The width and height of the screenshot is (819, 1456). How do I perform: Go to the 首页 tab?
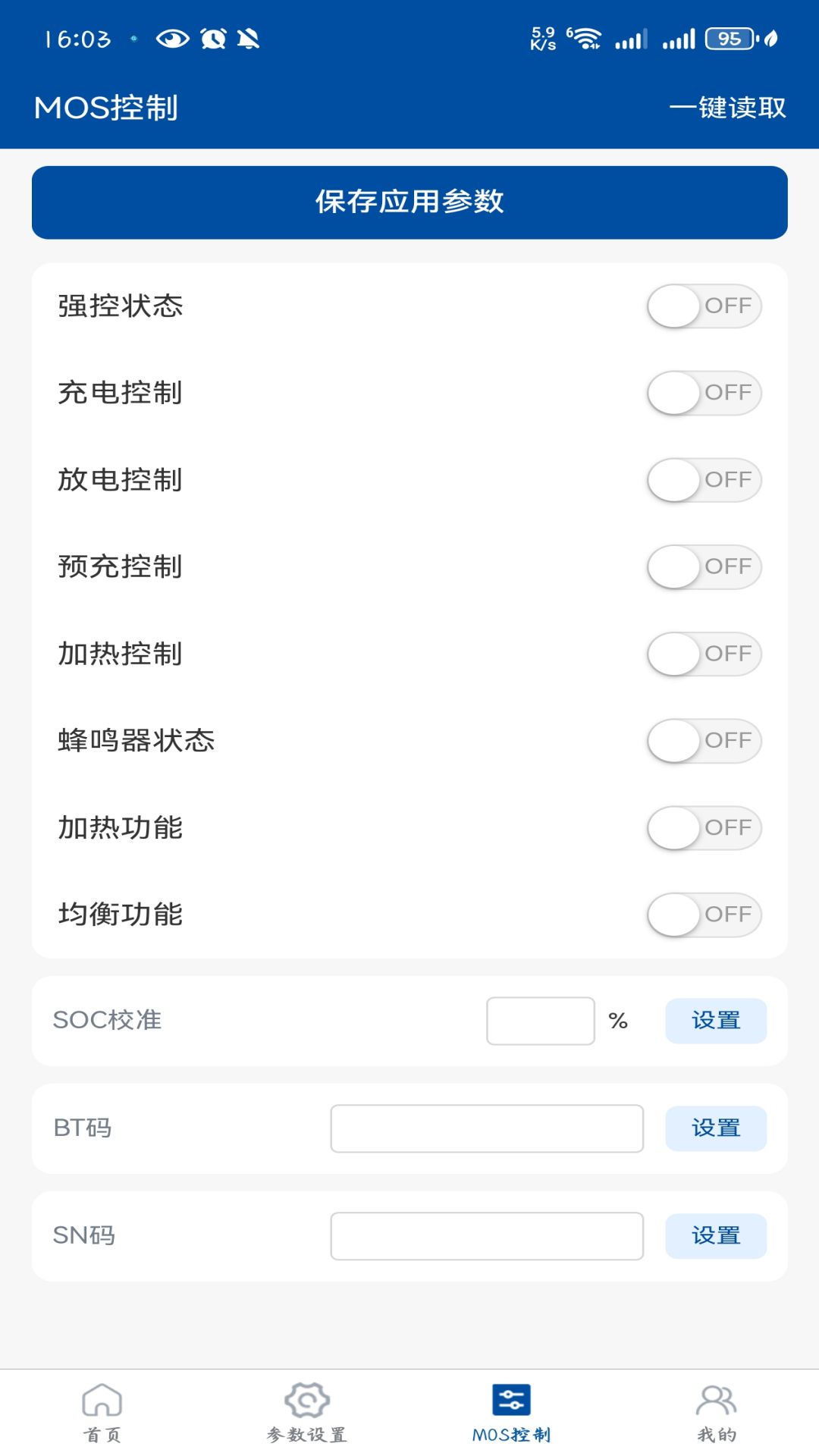pos(102,1412)
